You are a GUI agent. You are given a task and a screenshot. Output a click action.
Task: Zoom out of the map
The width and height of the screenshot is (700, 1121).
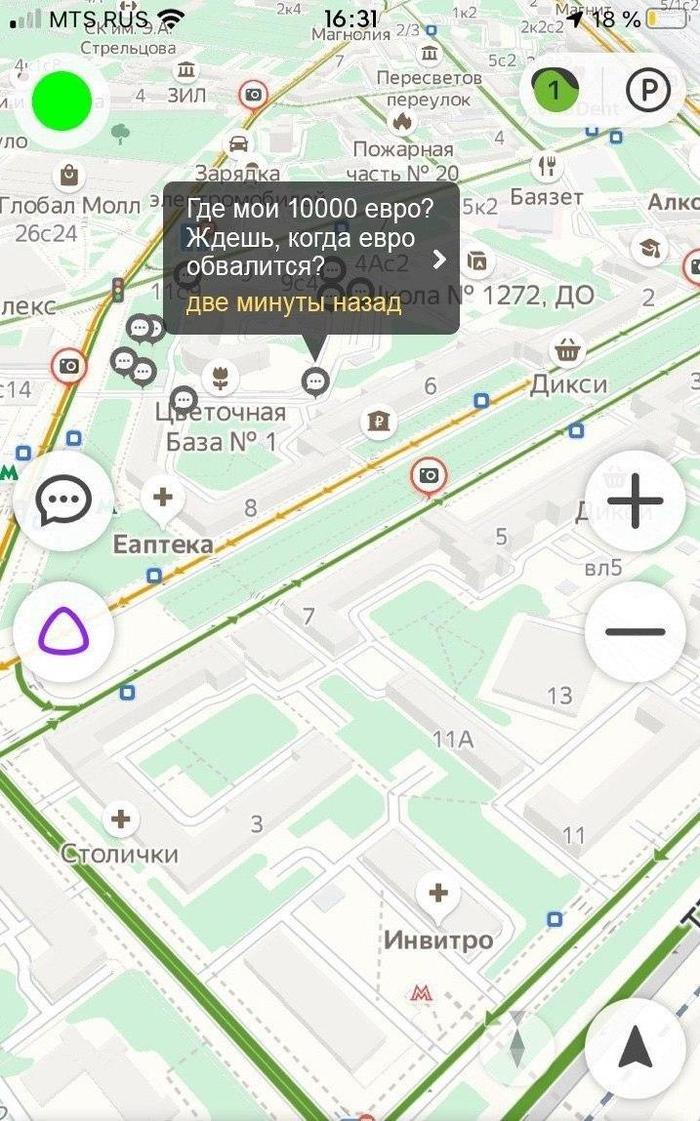point(635,631)
